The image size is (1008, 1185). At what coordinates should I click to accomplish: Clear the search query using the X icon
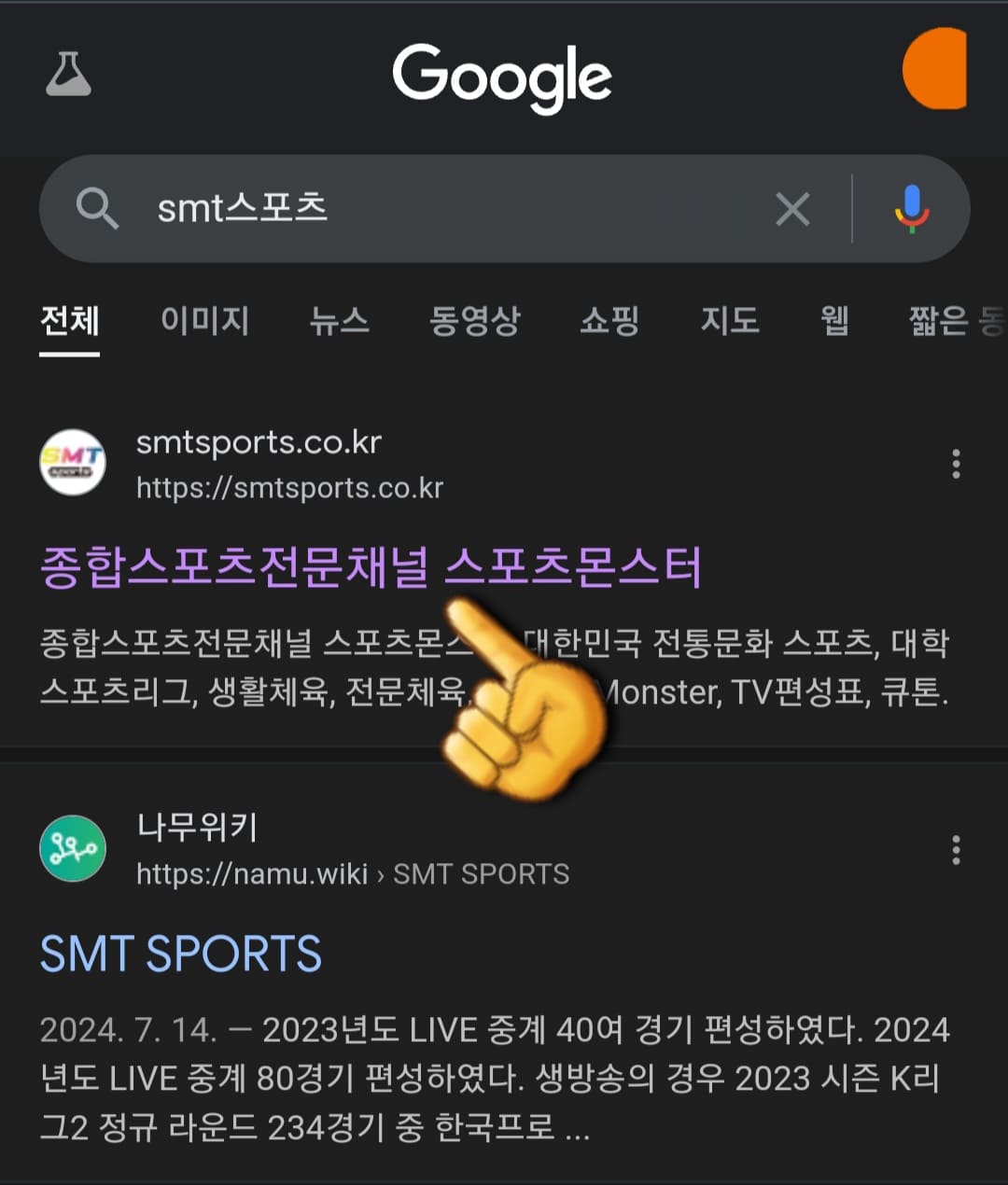coord(792,209)
